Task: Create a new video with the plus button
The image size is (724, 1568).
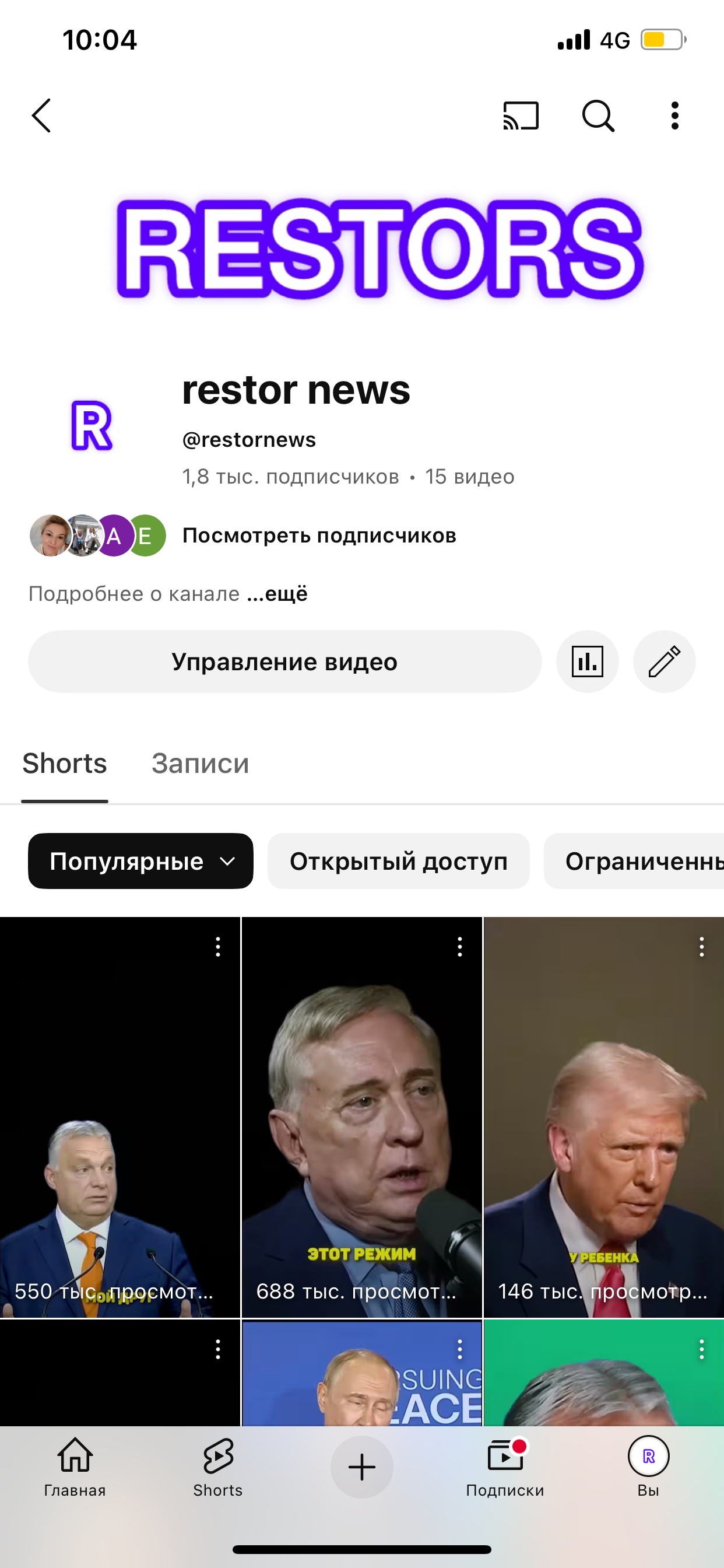Action: [361, 1467]
